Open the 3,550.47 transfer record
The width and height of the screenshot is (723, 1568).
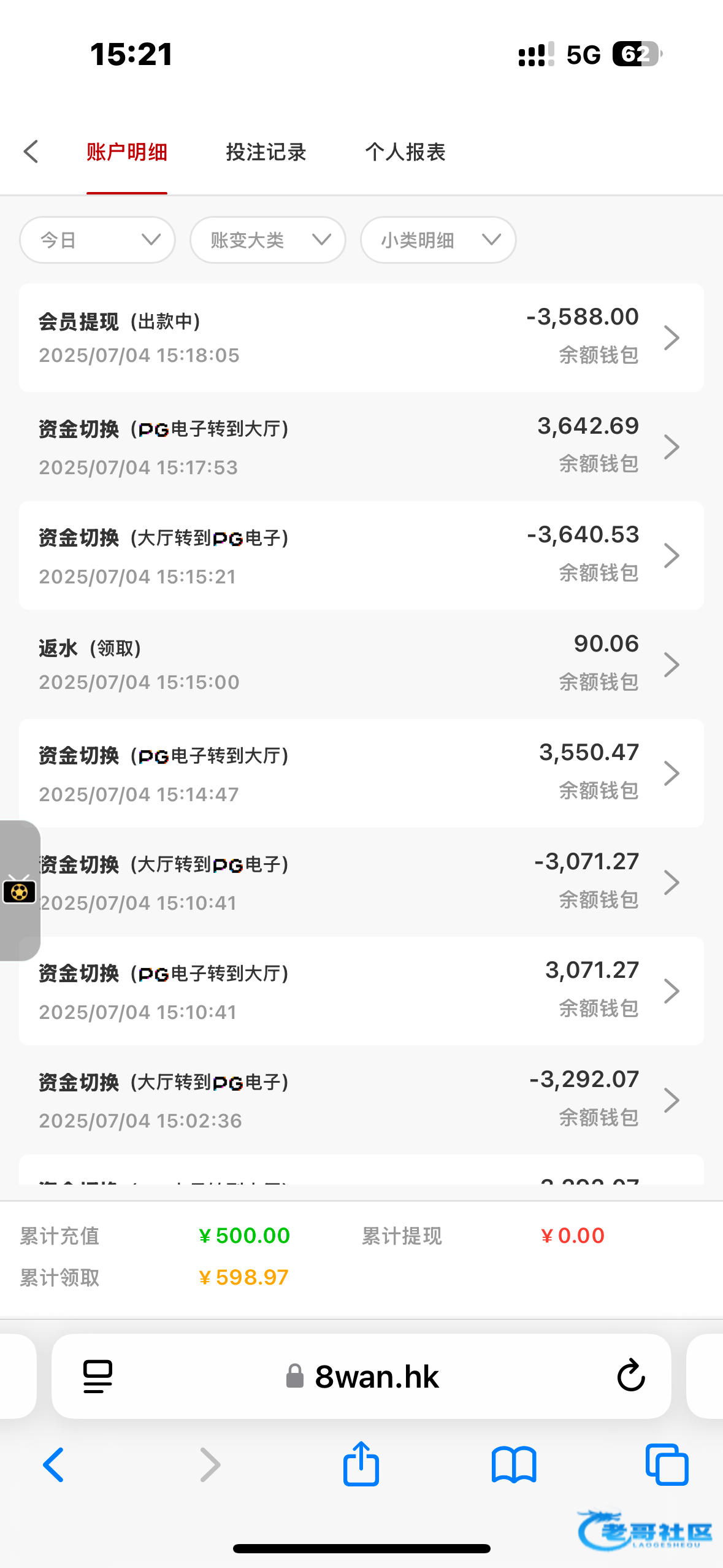pos(361,773)
